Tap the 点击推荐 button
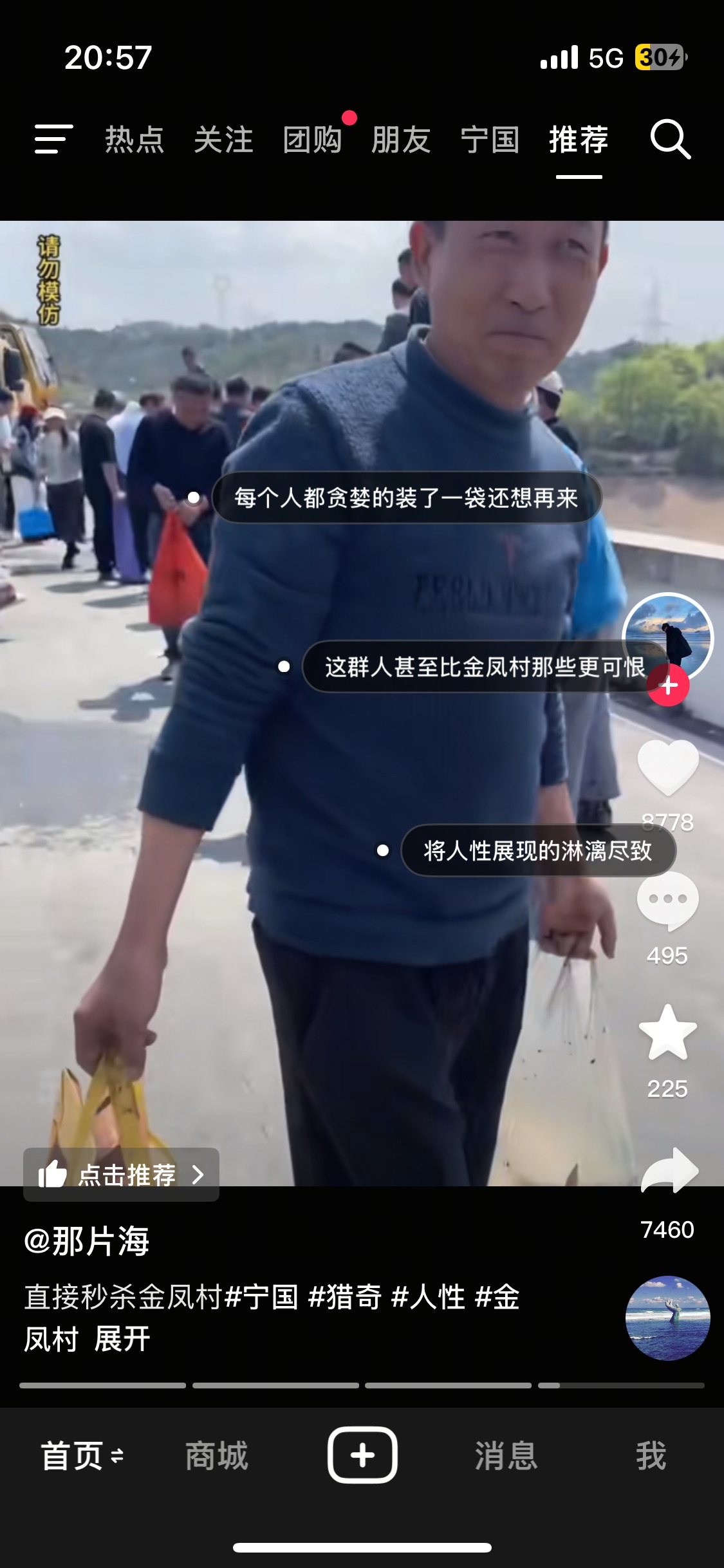 pyautogui.click(x=121, y=1175)
